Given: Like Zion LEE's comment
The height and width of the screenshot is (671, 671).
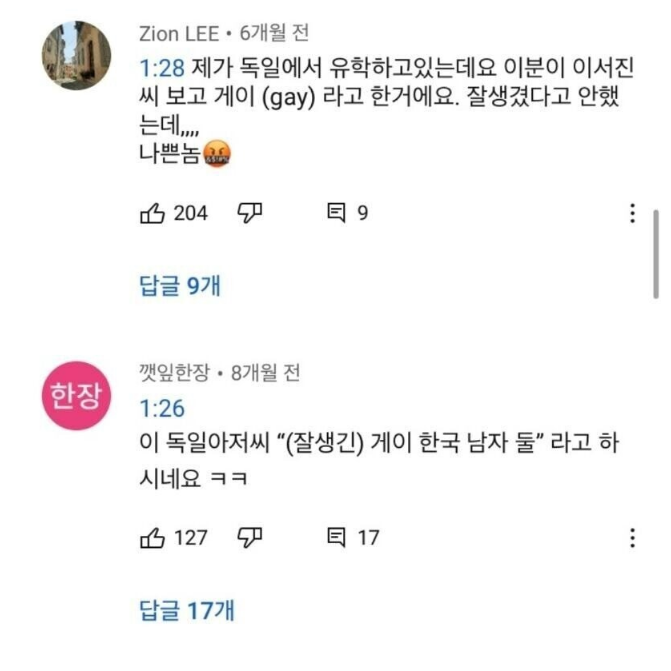Looking at the screenshot, I should click(152, 213).
